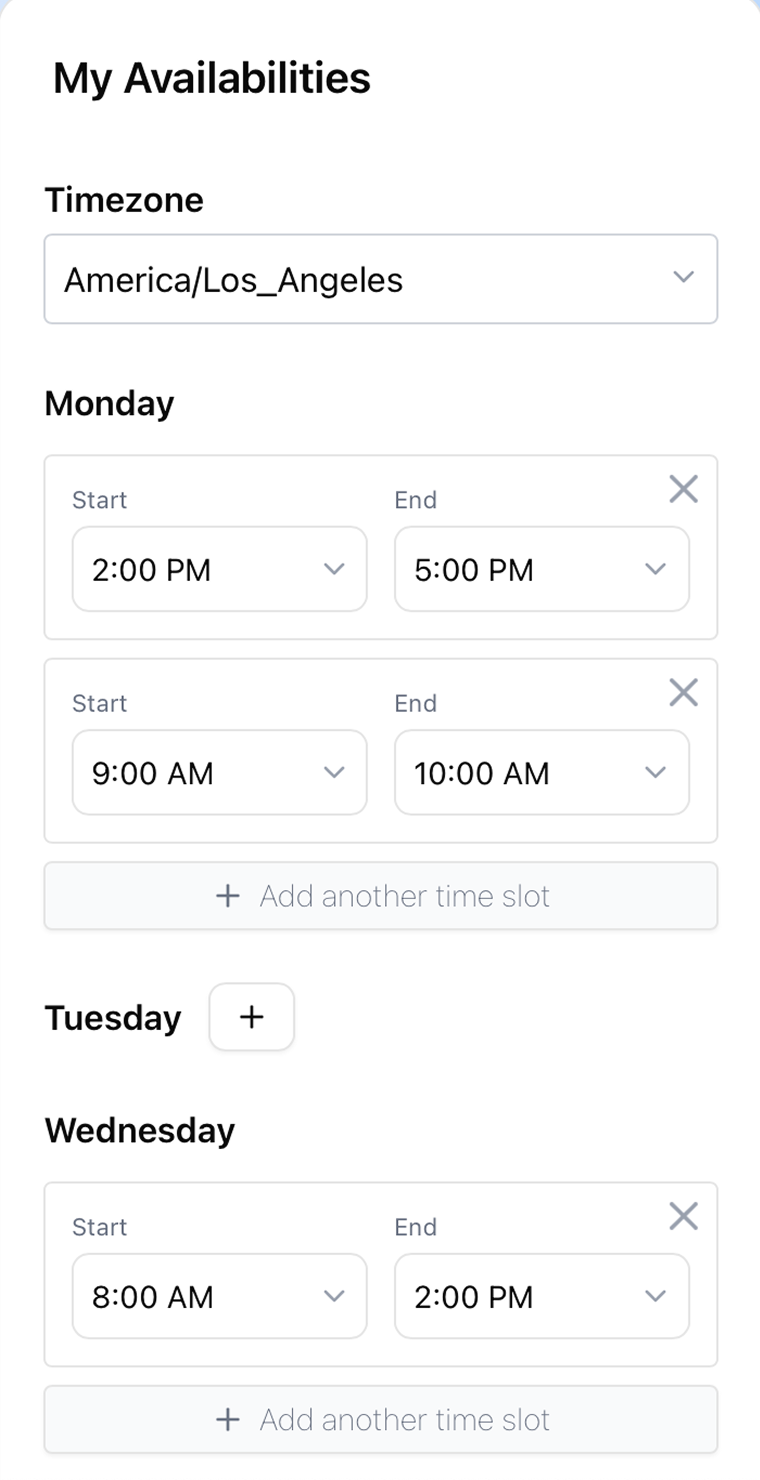Viewport: 760px width, 1480px height.
Task: Click the chevron on the timezone selector
Action: point(685,278)
